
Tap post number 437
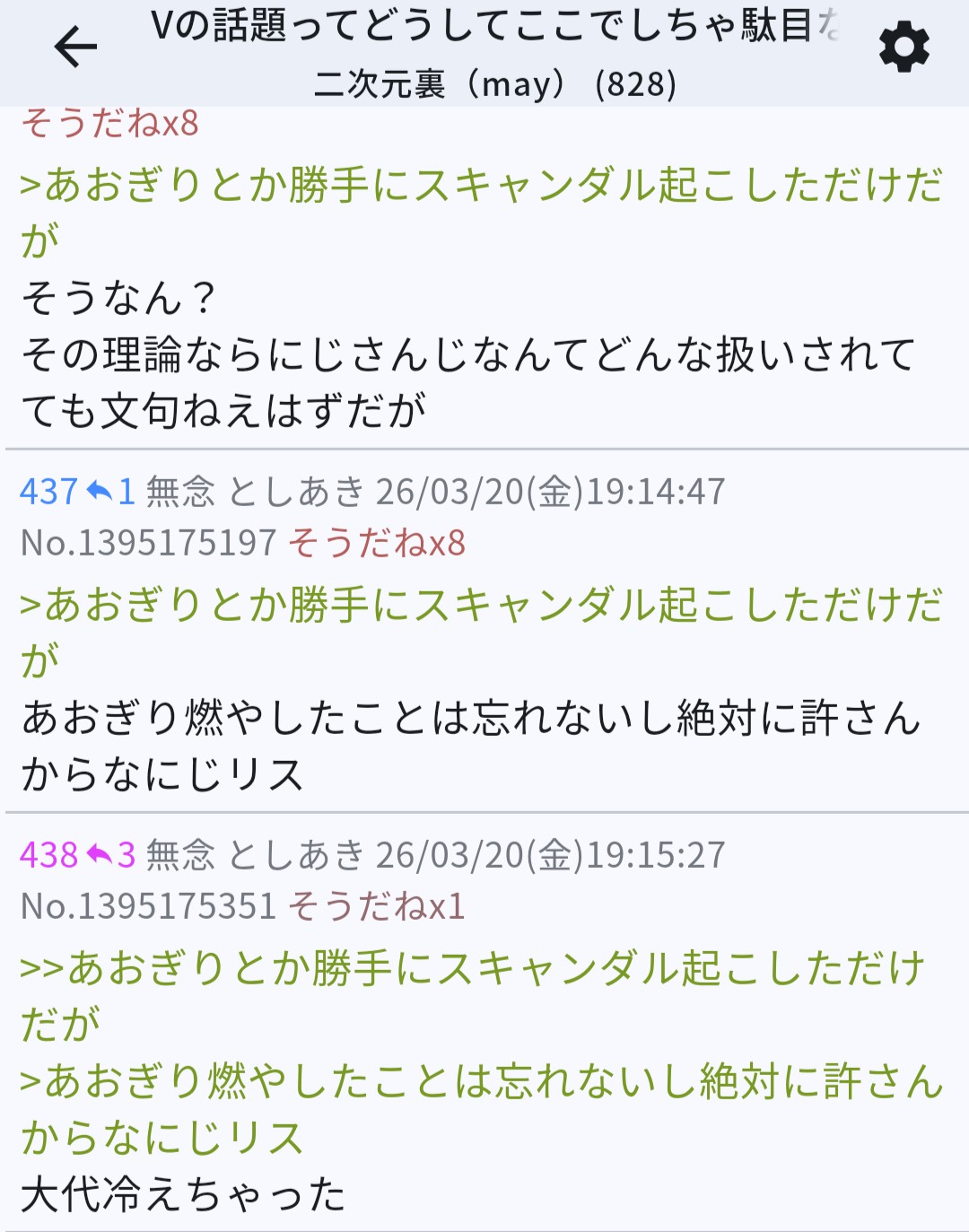click(x=49, y=492)
